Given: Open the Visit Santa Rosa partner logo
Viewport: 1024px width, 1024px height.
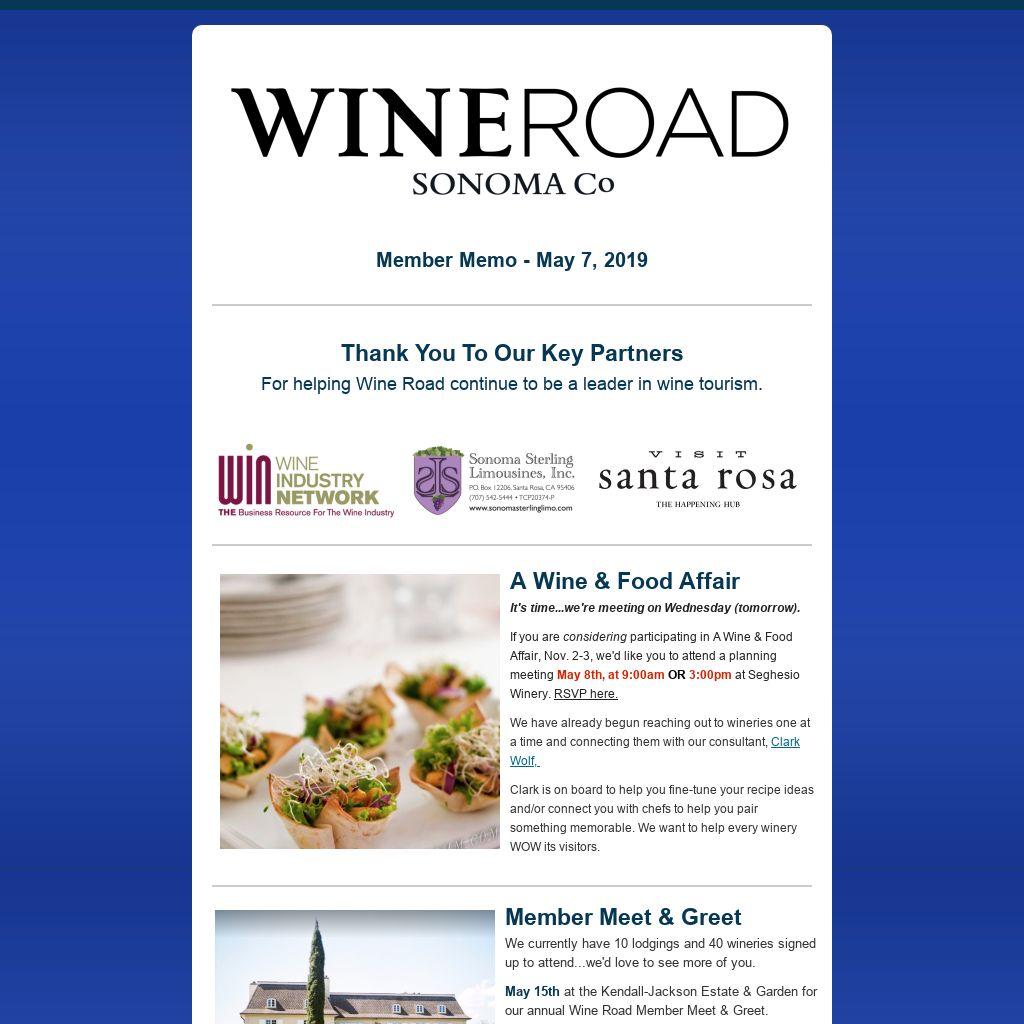Looking at the screenshot, I should pyautogui.click(x=697, y=480).
